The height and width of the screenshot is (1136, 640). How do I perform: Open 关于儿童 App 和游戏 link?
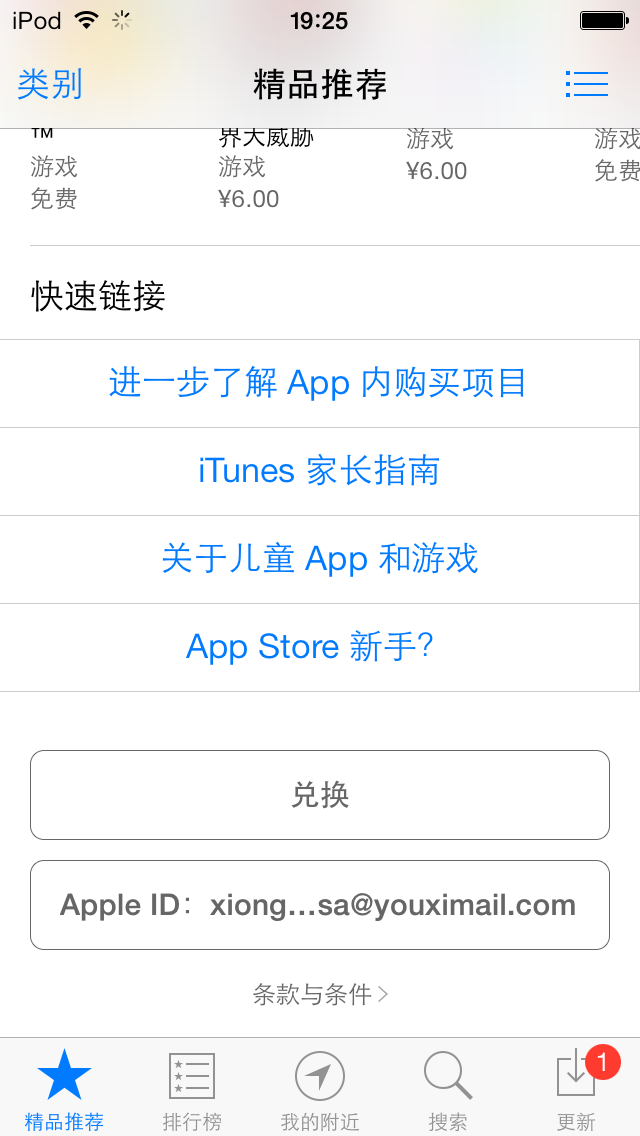[318, 559]
